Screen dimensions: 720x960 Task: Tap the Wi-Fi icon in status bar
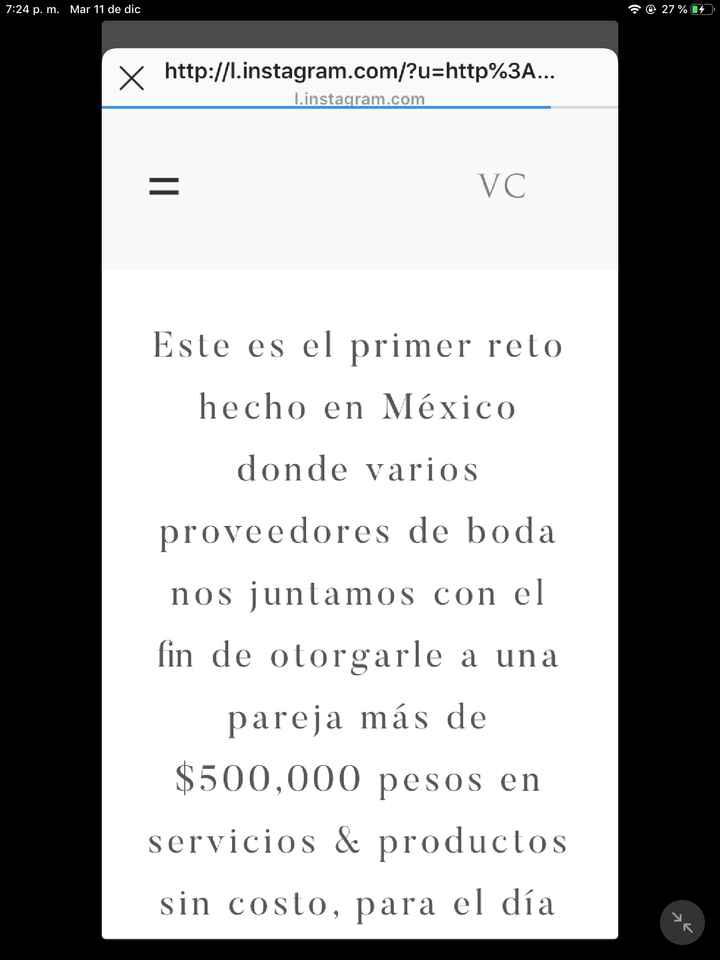(x=634, y=9)
